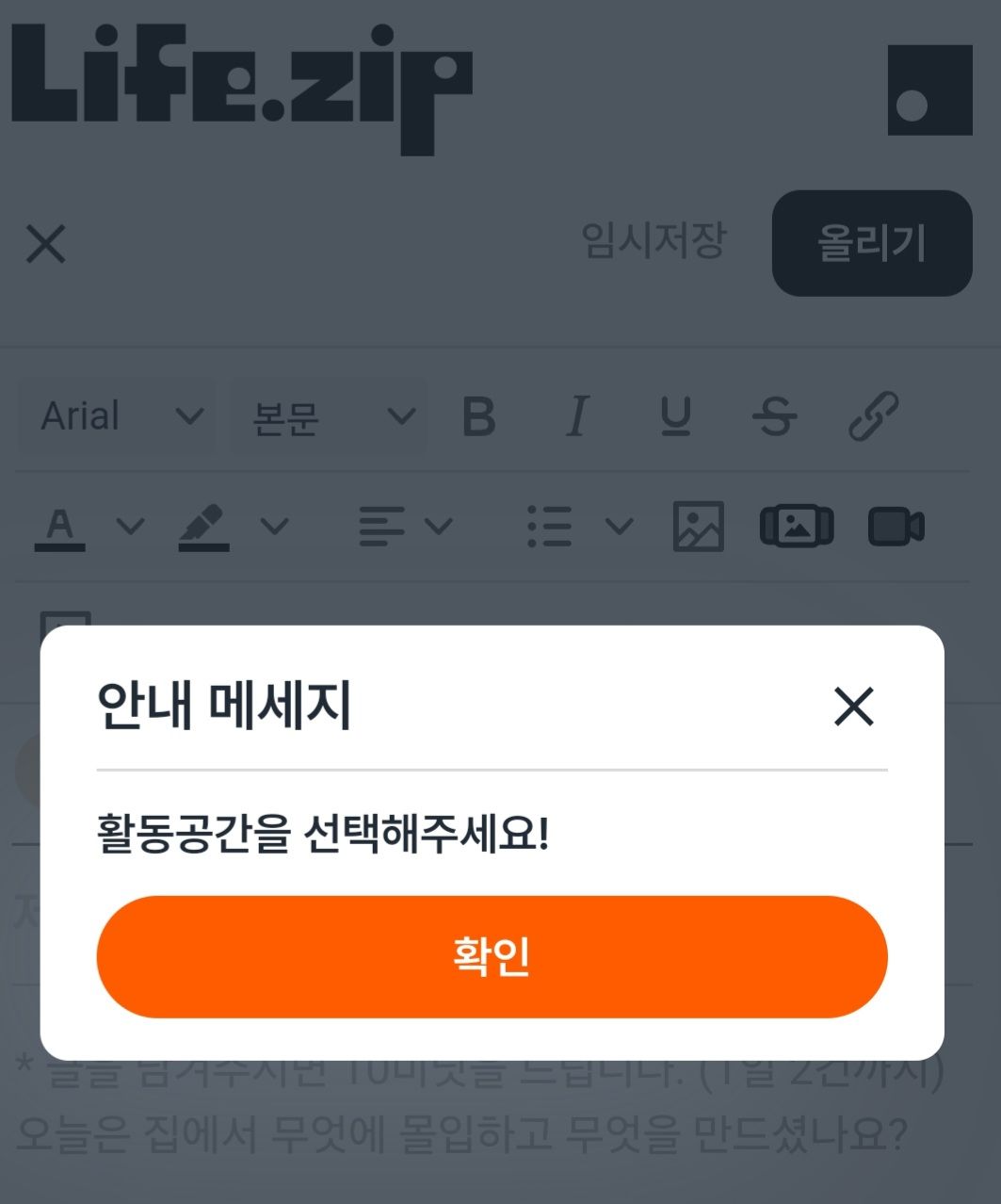Image resolution: width=1001 pixels, height=1204 pixels.
Task: Apply bold formatting
Action: click(478, 415)
